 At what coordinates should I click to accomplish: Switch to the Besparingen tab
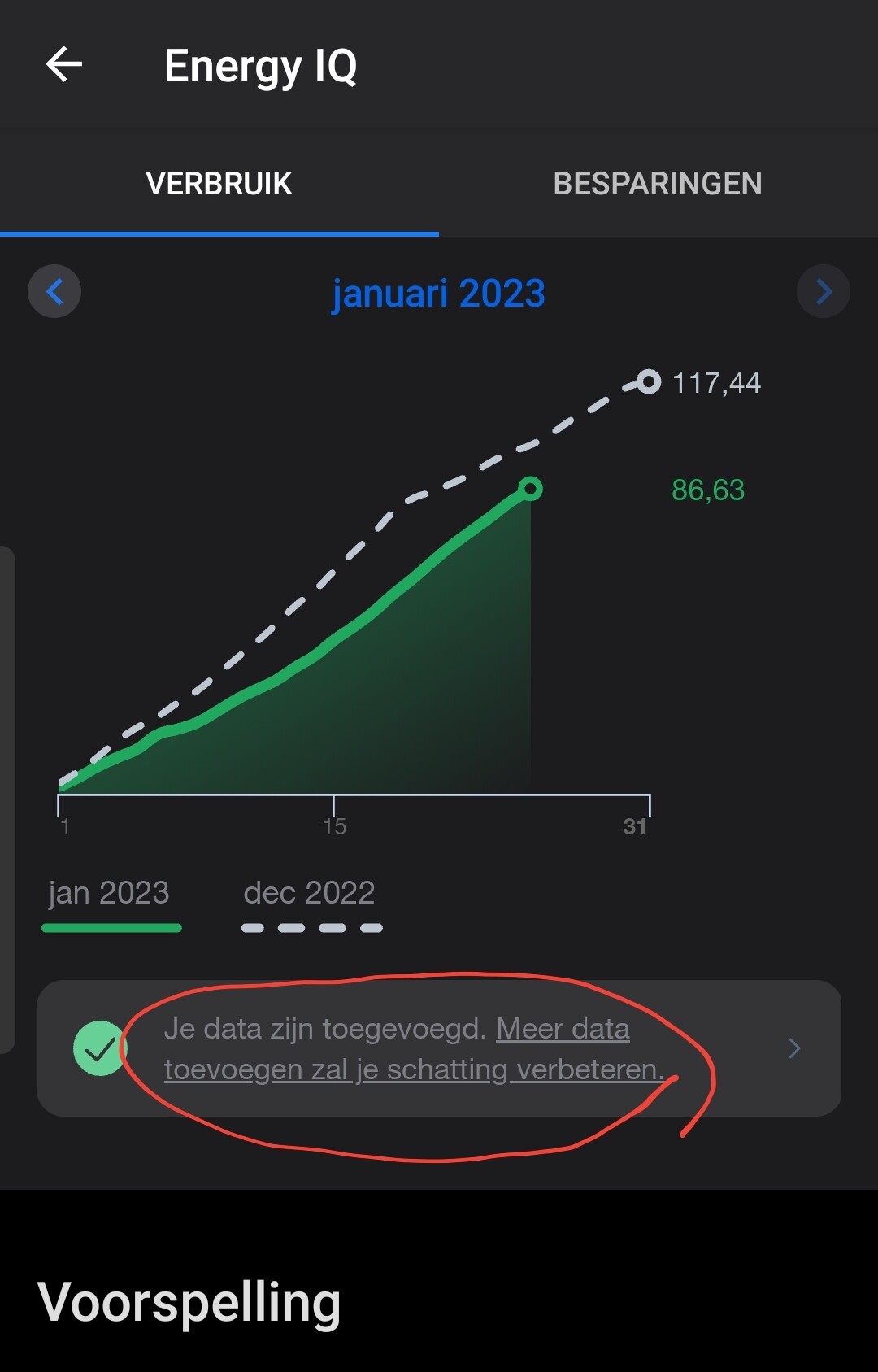pyautogui.click(x=658, y=184)
